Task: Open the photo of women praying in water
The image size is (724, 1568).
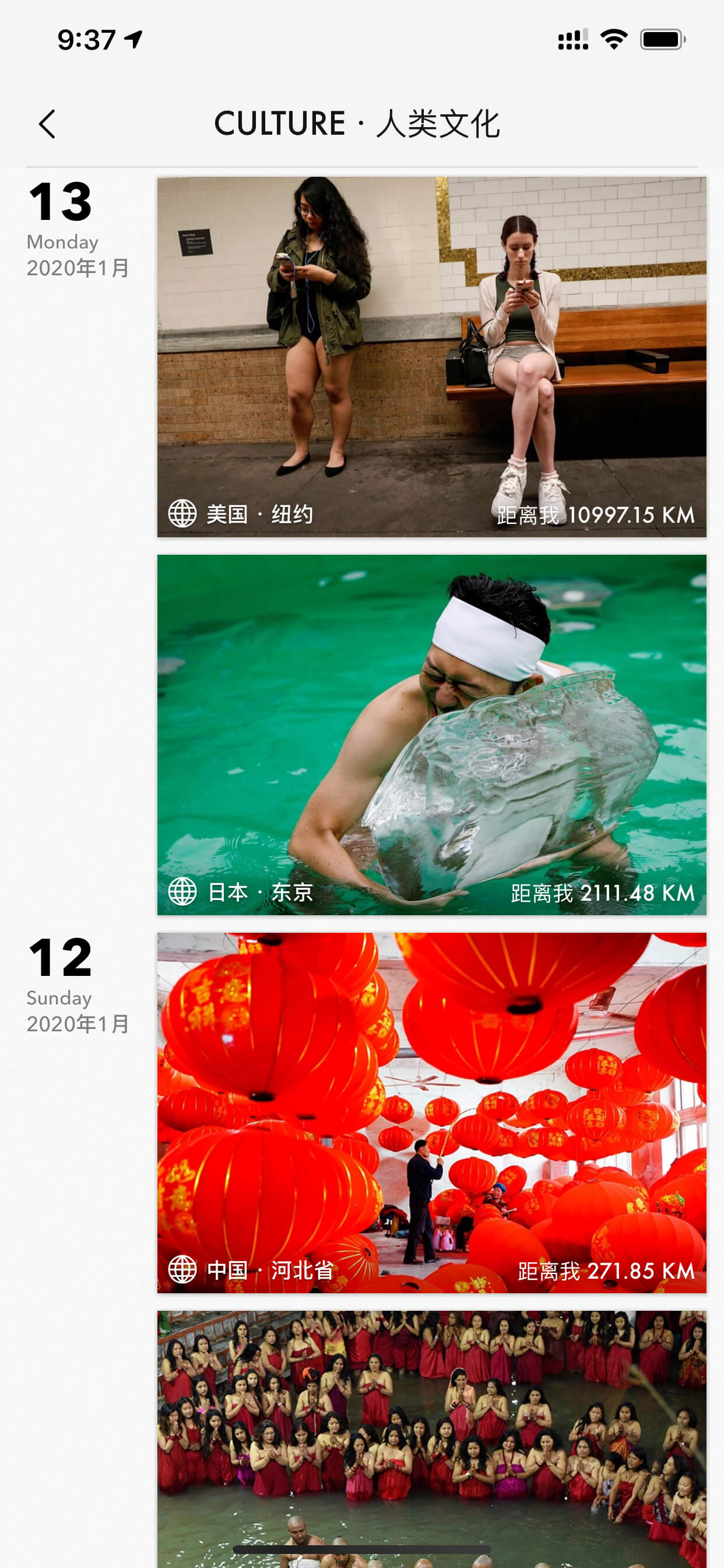Action: pyautogui.click(x=431, y=1439)
